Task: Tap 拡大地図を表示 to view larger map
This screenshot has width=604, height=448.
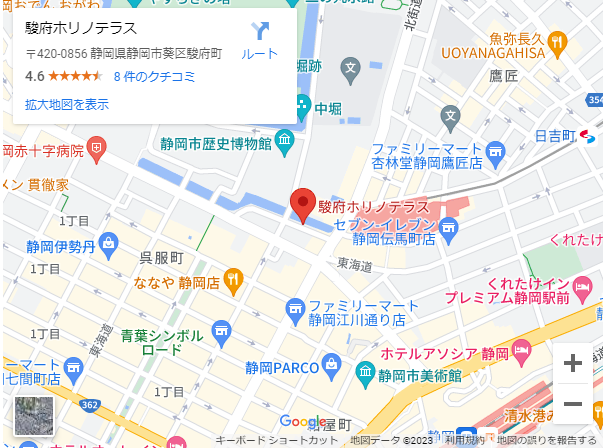Action: 67,104
